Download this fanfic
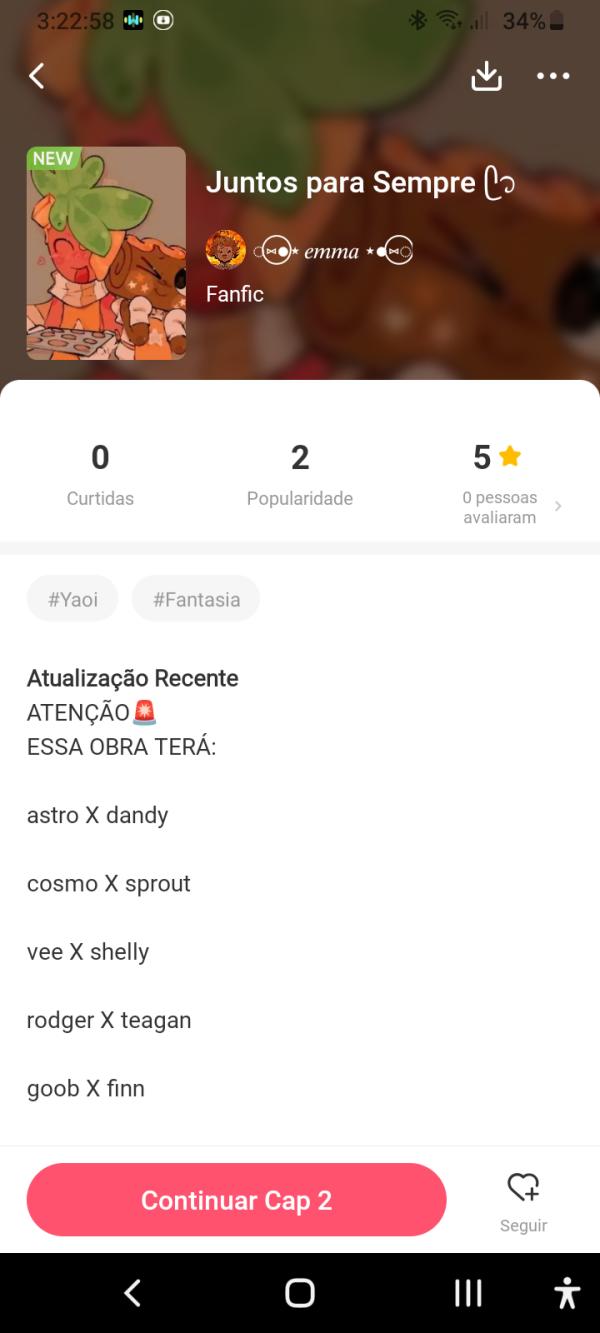Image resolution: width=600 pixels, height=1333 pixels. [486, 76]
